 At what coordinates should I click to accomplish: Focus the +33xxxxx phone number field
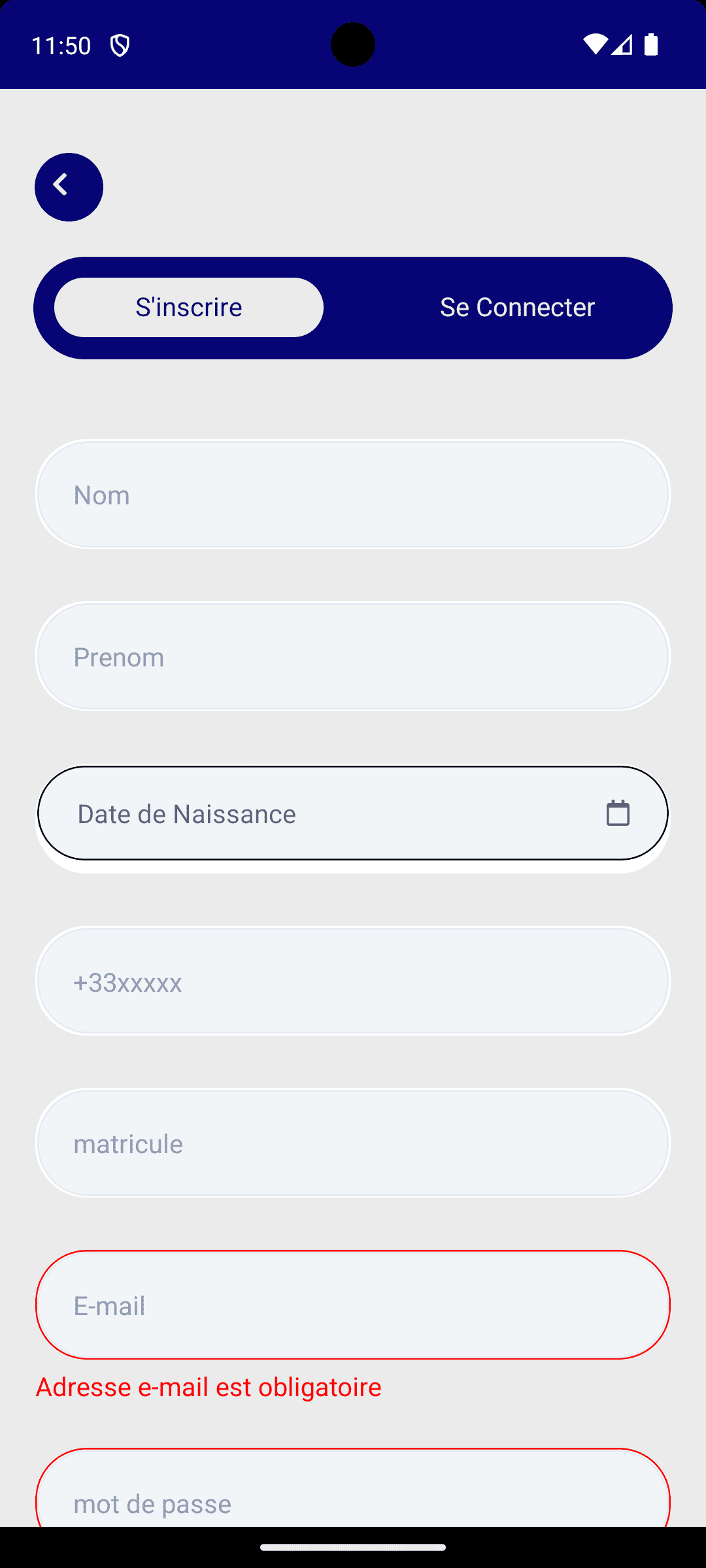click(x=353, y=981)
